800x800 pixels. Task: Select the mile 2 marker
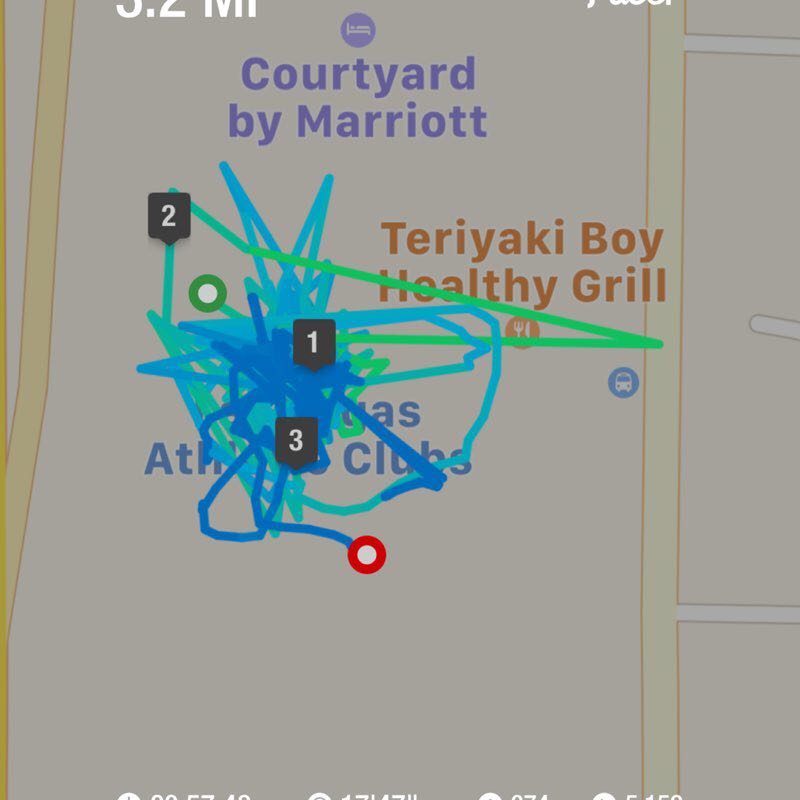[x=169, y=216]
